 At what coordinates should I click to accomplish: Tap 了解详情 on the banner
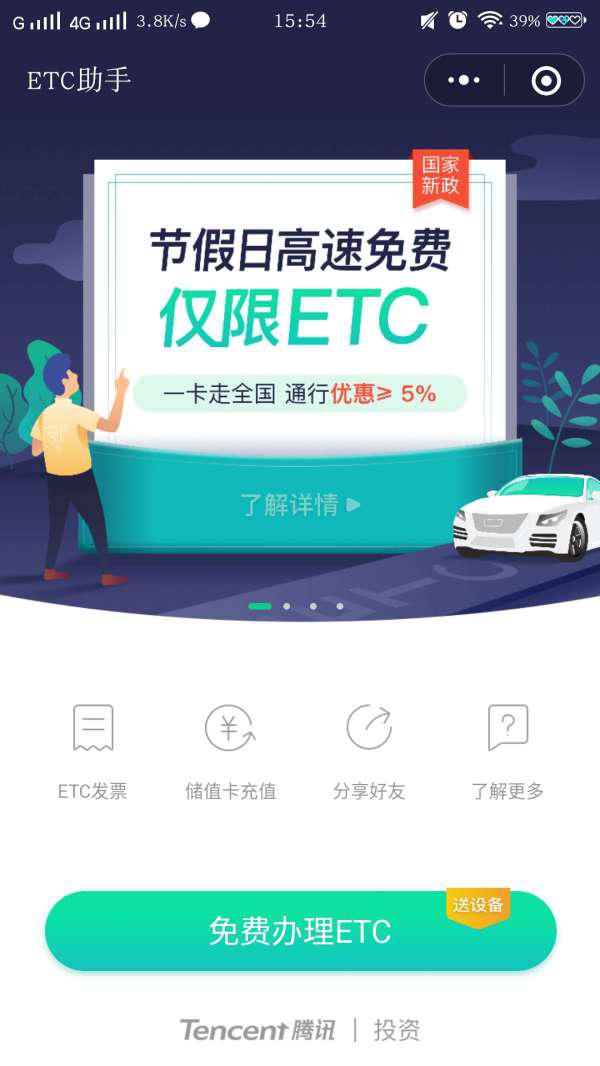pos(299,505)
